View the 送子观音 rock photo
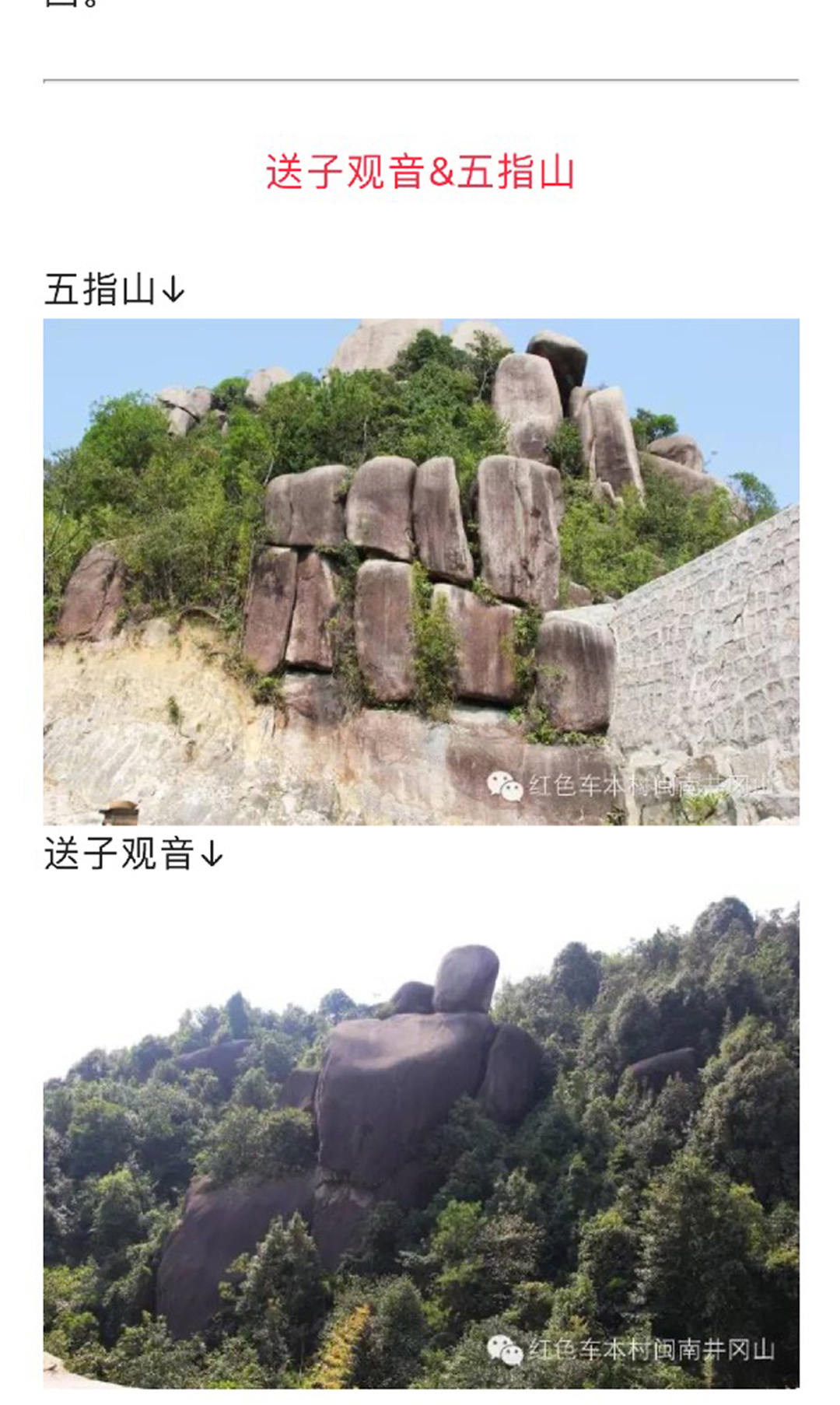 click(x=421, y=1140)
